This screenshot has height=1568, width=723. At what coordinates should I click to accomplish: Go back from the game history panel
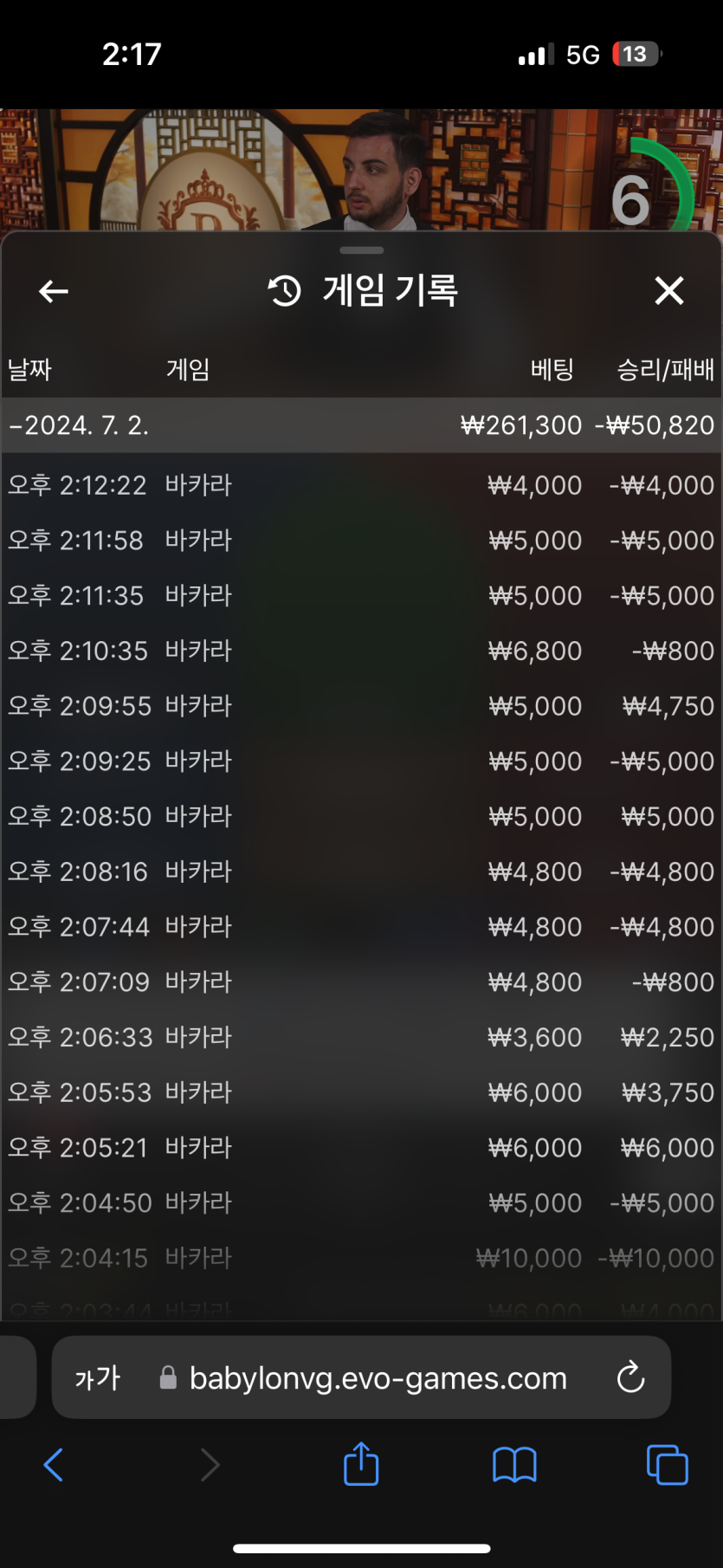tap(54, 292)
